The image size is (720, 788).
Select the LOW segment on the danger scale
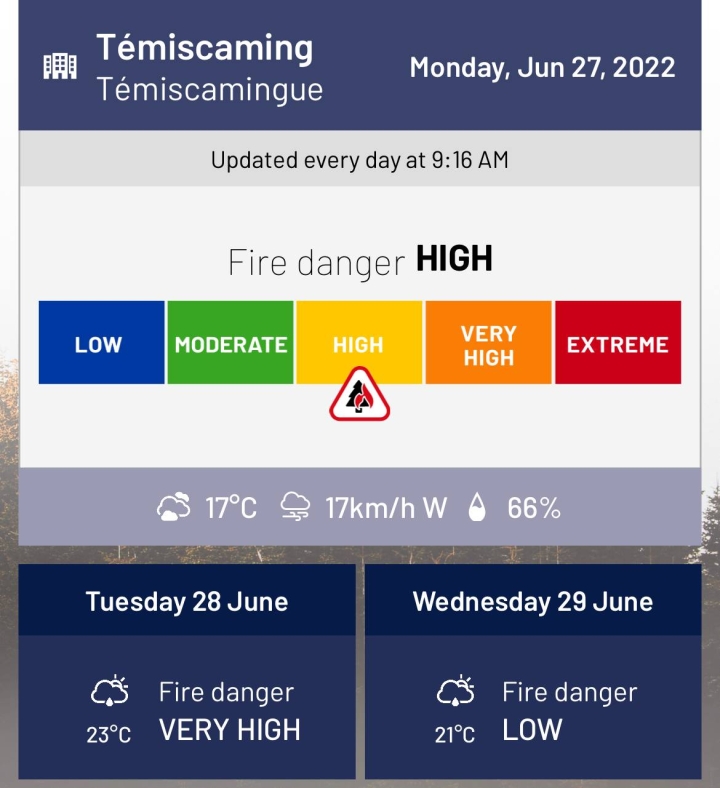(100, 342)
